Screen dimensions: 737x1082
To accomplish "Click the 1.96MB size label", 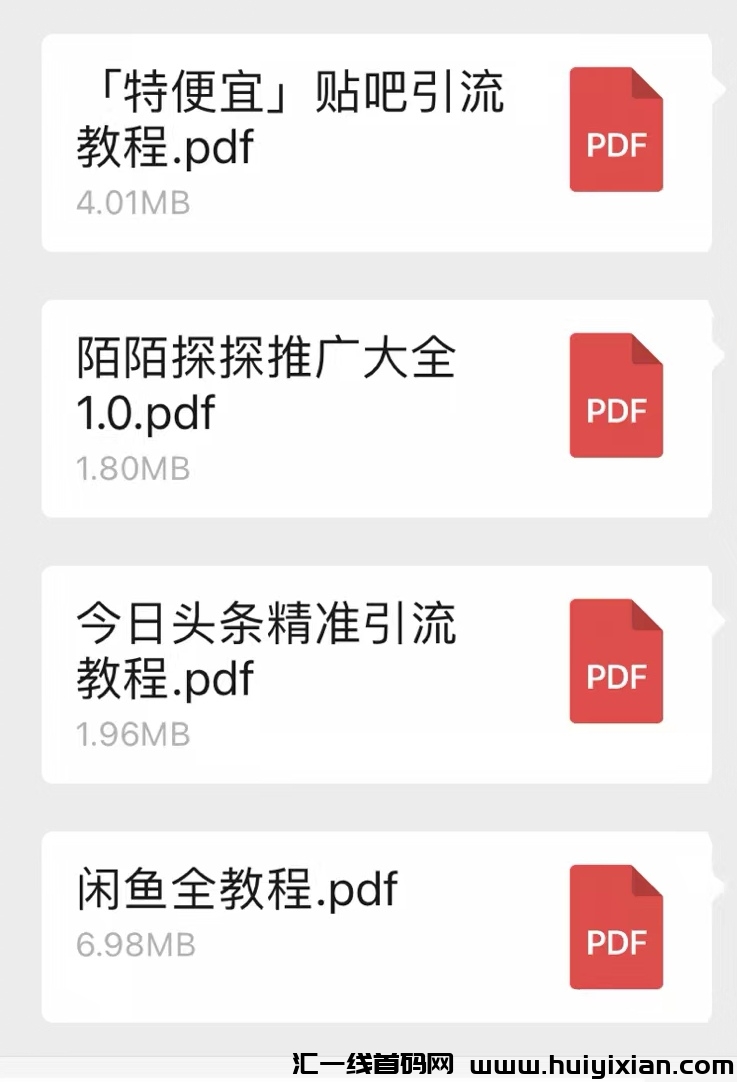I will click(135, 734).
